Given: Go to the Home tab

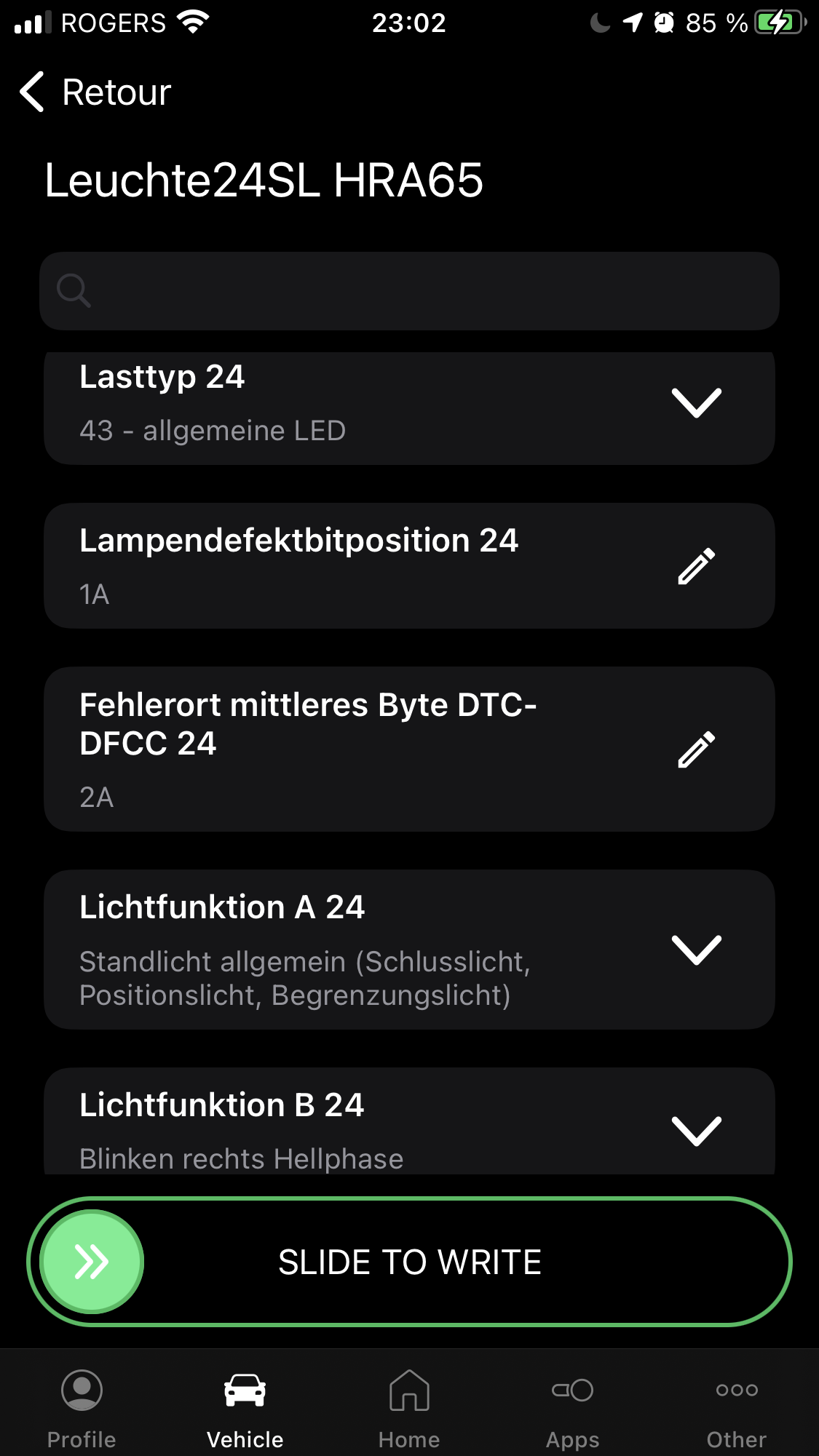Looking at the screenshot, I should [x=409, y=1408].
